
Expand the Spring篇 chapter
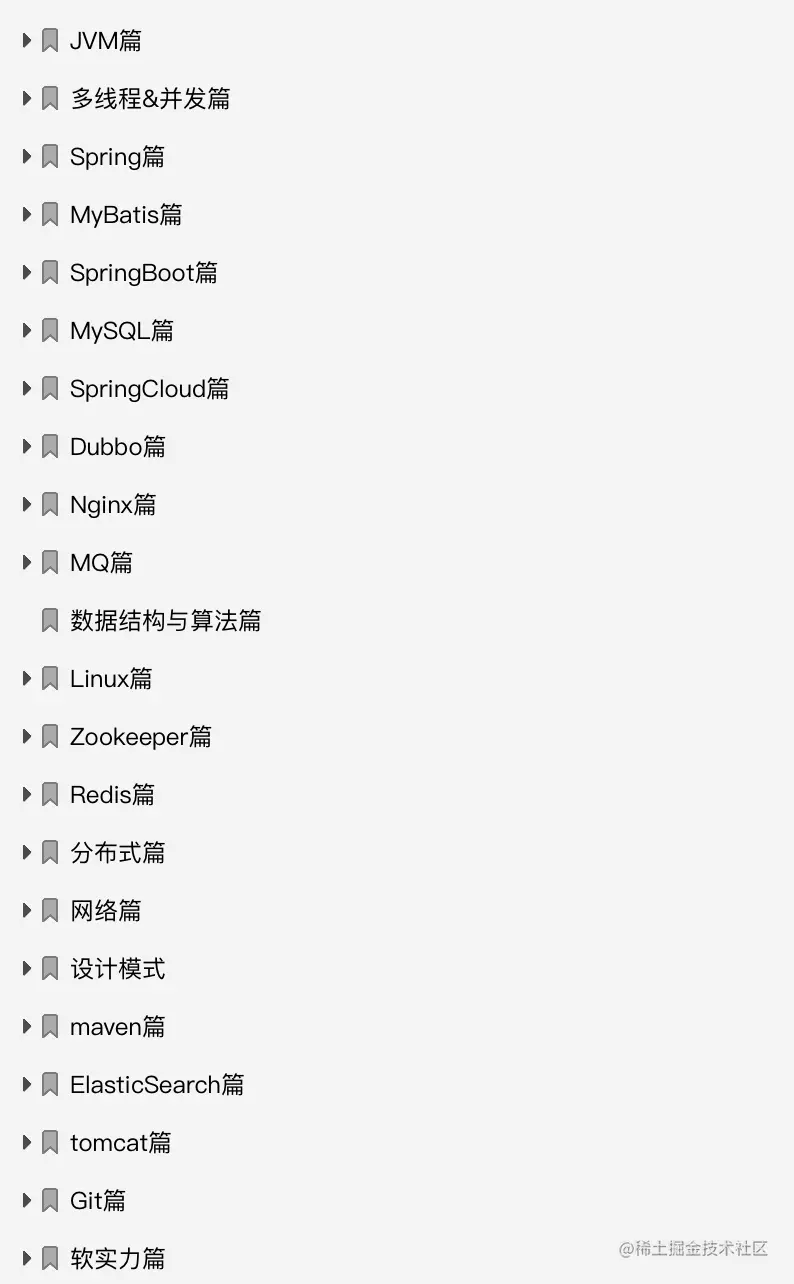[x=27, y=157]
